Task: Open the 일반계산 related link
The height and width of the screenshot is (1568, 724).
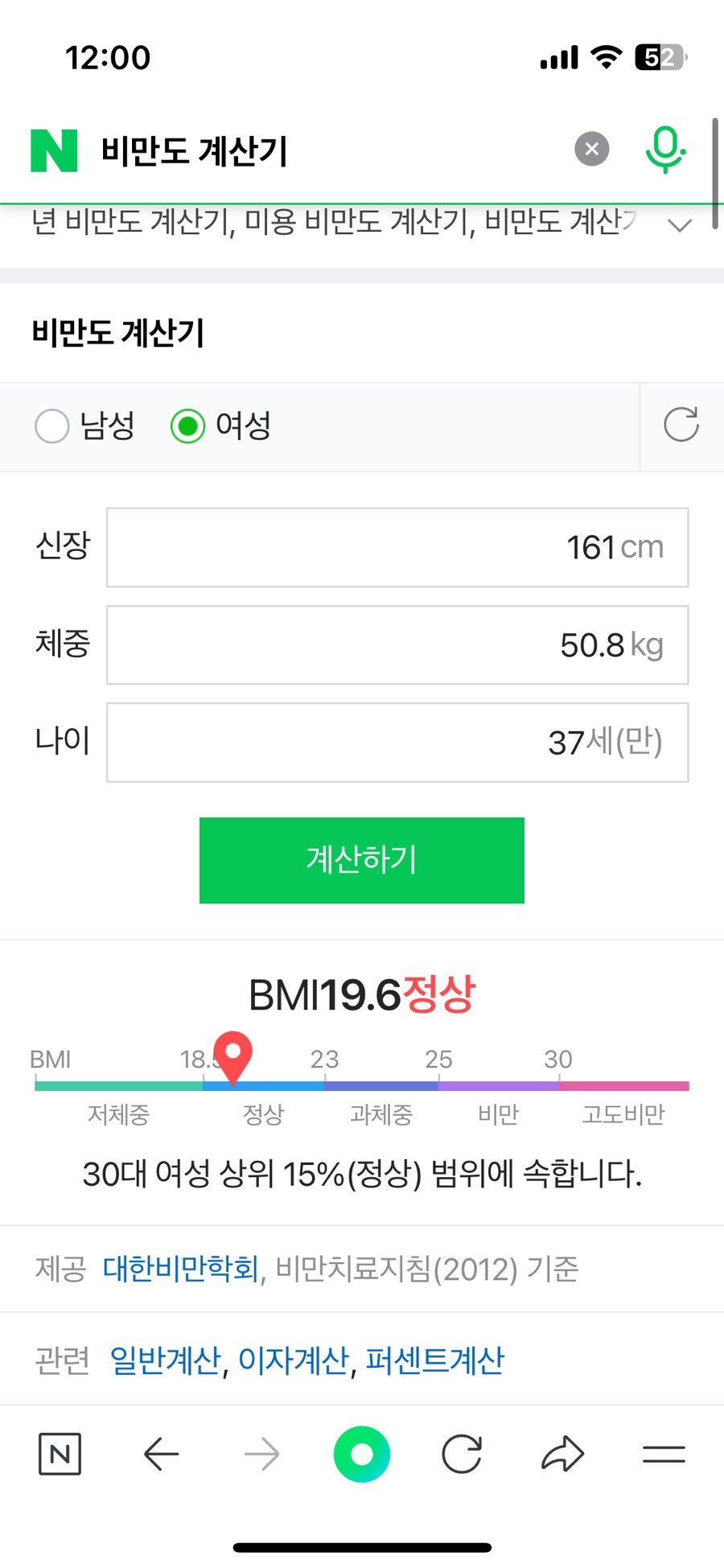Action: pyautogui.click(x=165, y=1360)
